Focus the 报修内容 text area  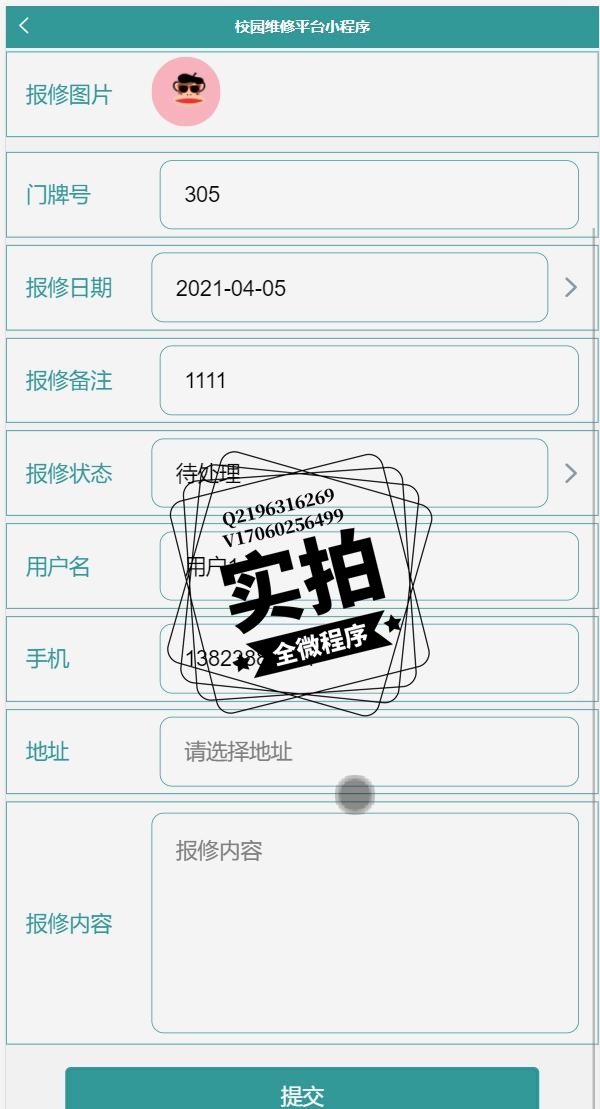coord(364,922)
